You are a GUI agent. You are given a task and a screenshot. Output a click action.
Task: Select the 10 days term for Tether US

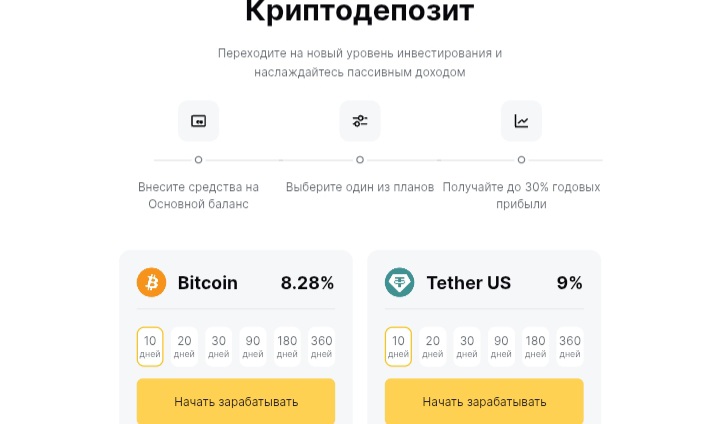398,346
